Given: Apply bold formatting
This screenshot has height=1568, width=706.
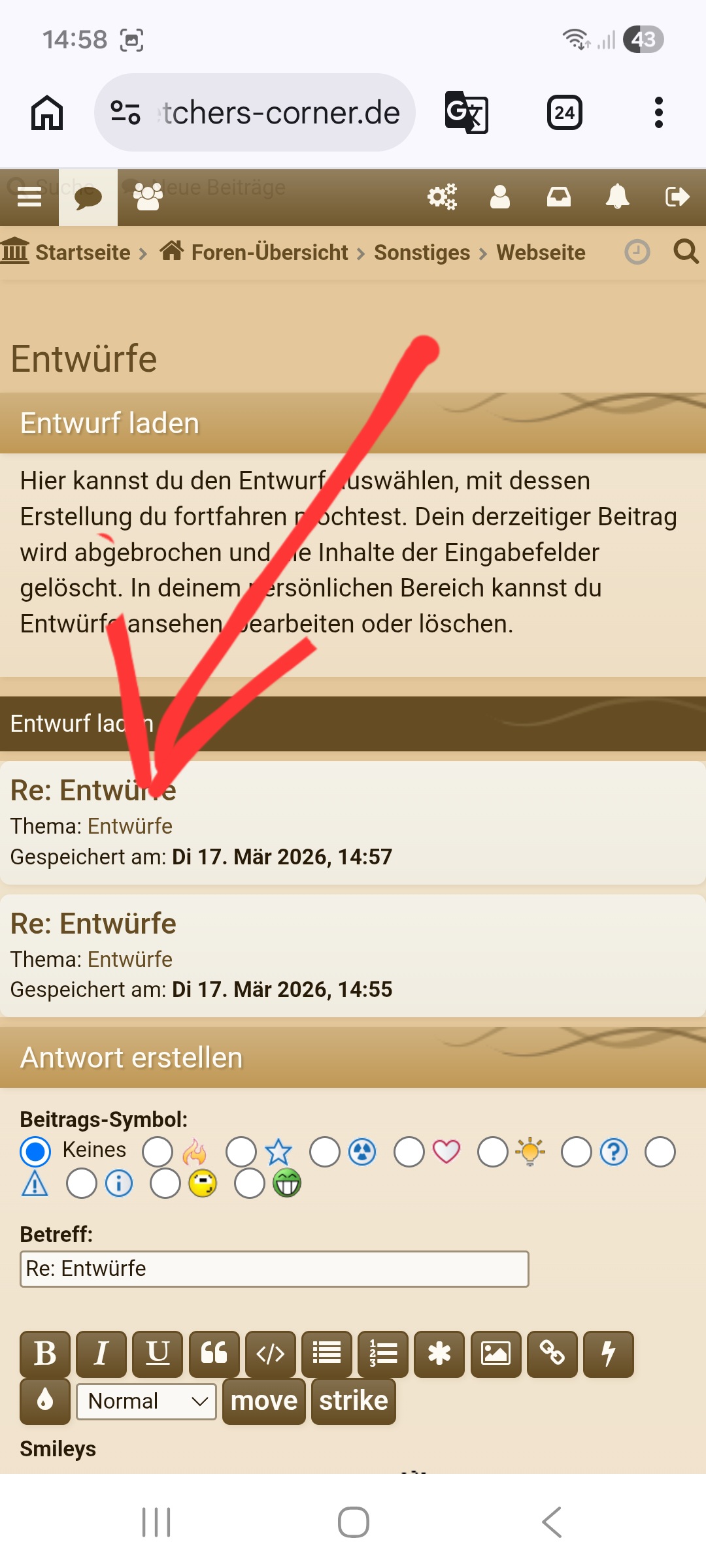Looking at the screenshot, I should (x=45, y=1354).
